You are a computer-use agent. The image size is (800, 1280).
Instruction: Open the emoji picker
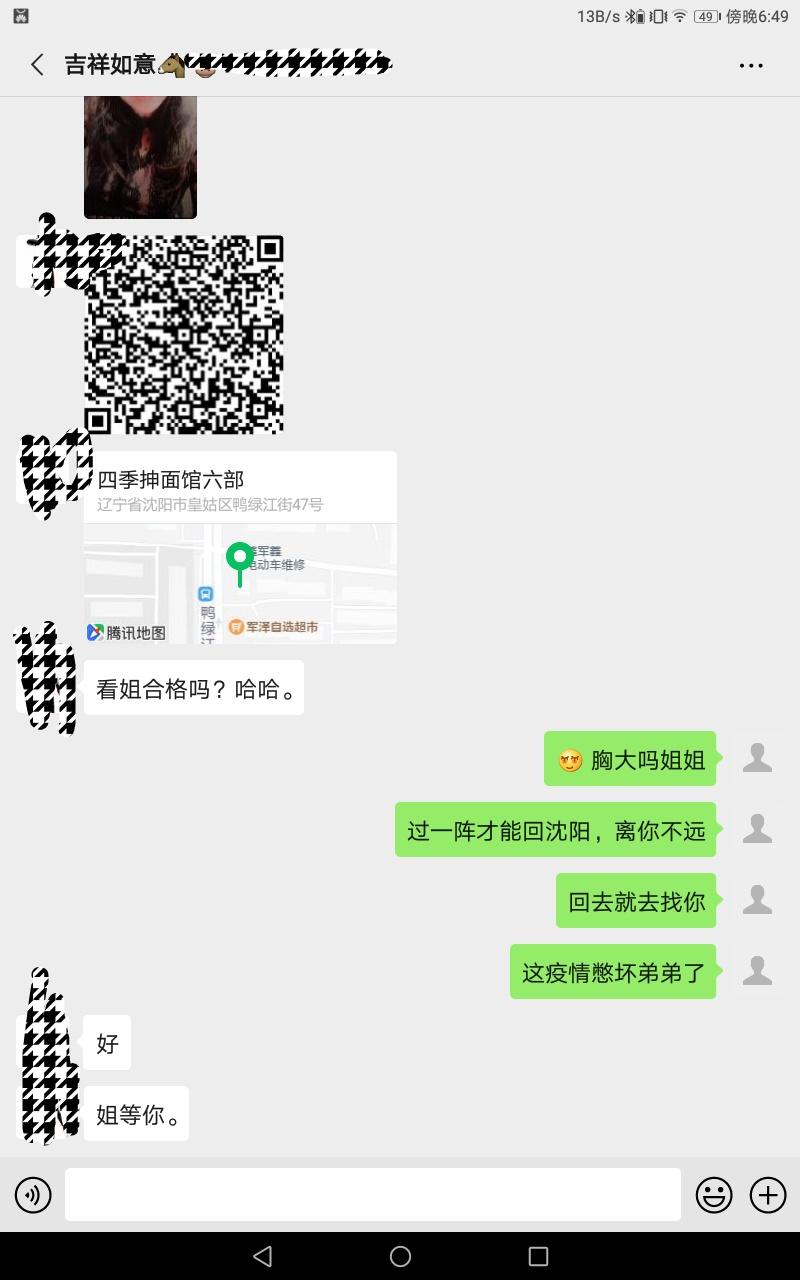714,1195
